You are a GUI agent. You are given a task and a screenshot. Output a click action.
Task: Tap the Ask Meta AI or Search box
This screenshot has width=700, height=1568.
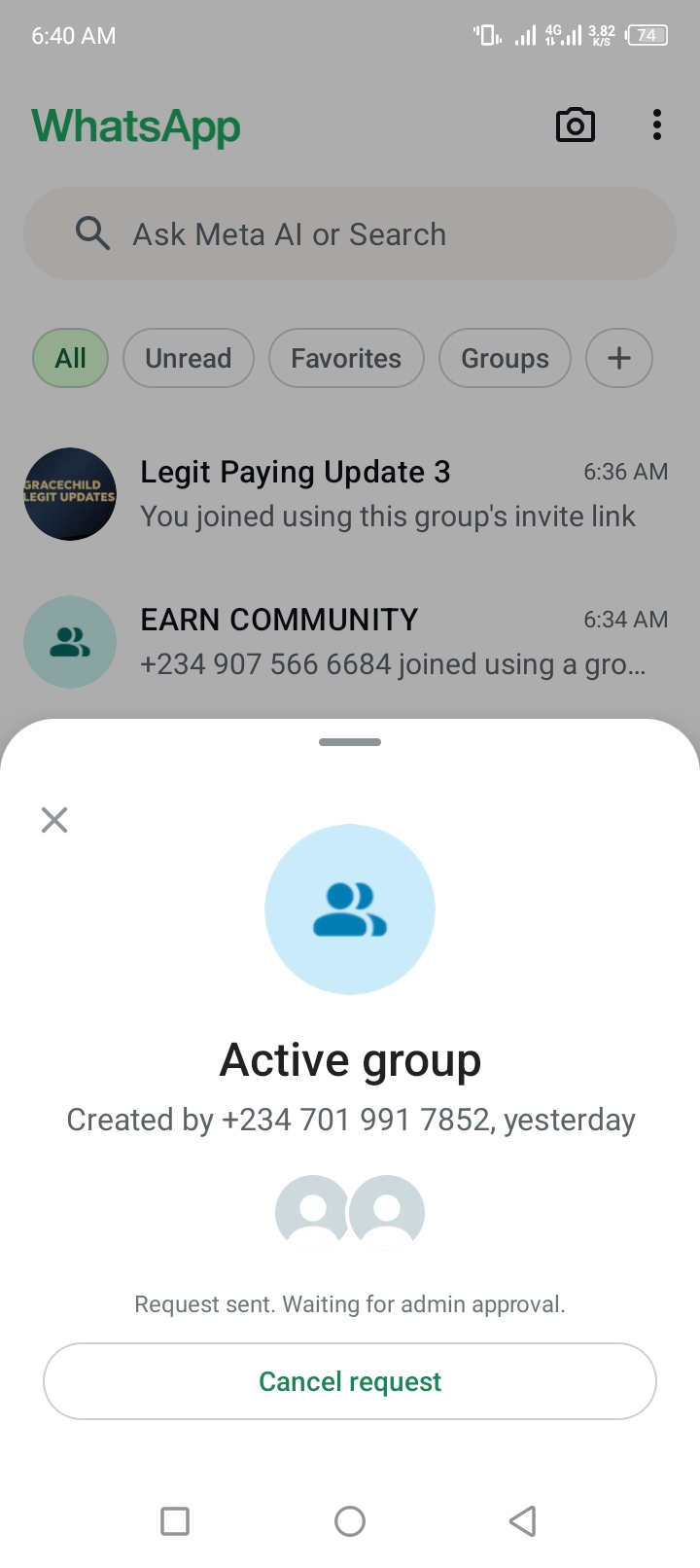point(350,234)
